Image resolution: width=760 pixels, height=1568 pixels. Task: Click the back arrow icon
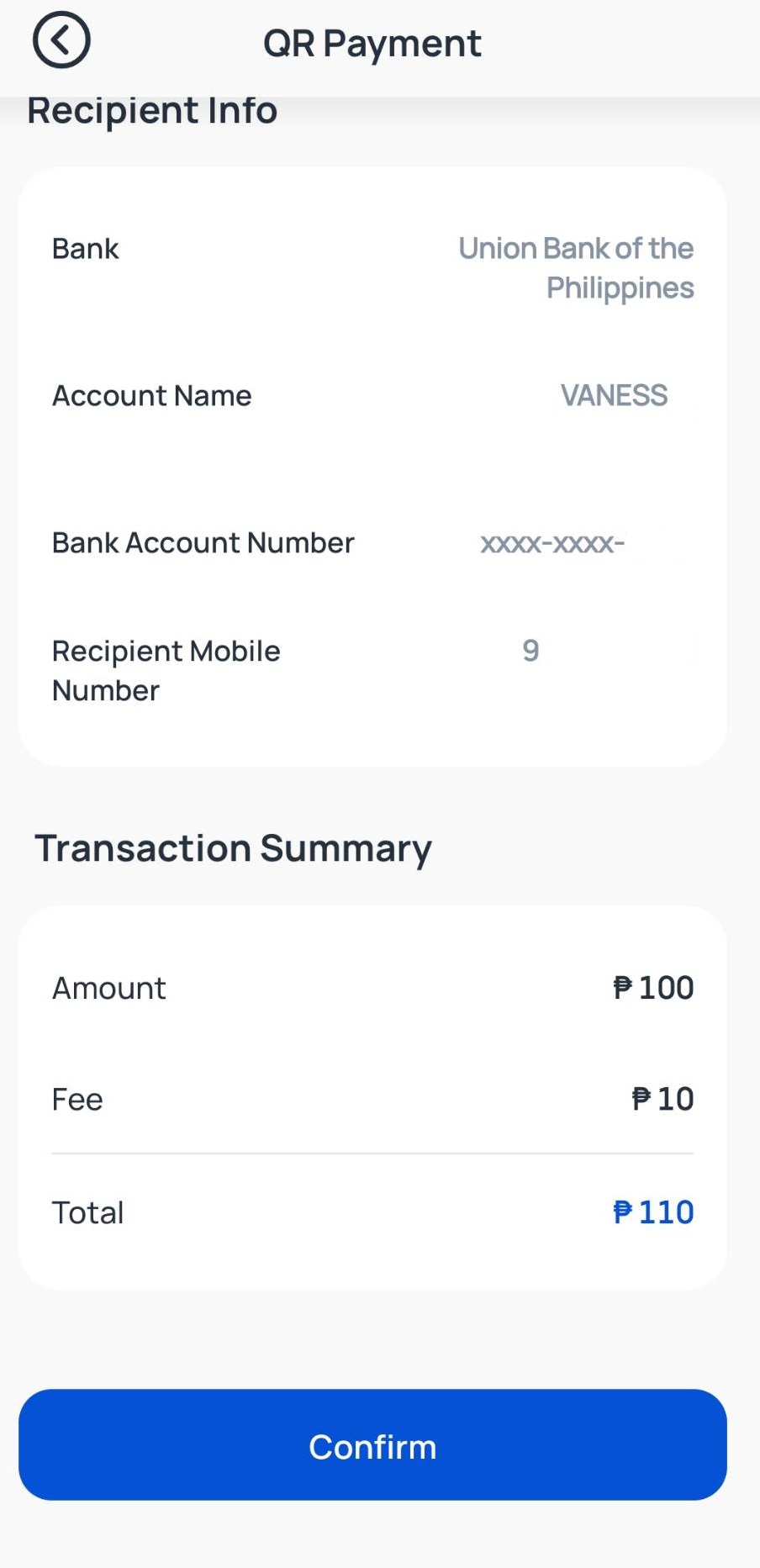(60, 39)
